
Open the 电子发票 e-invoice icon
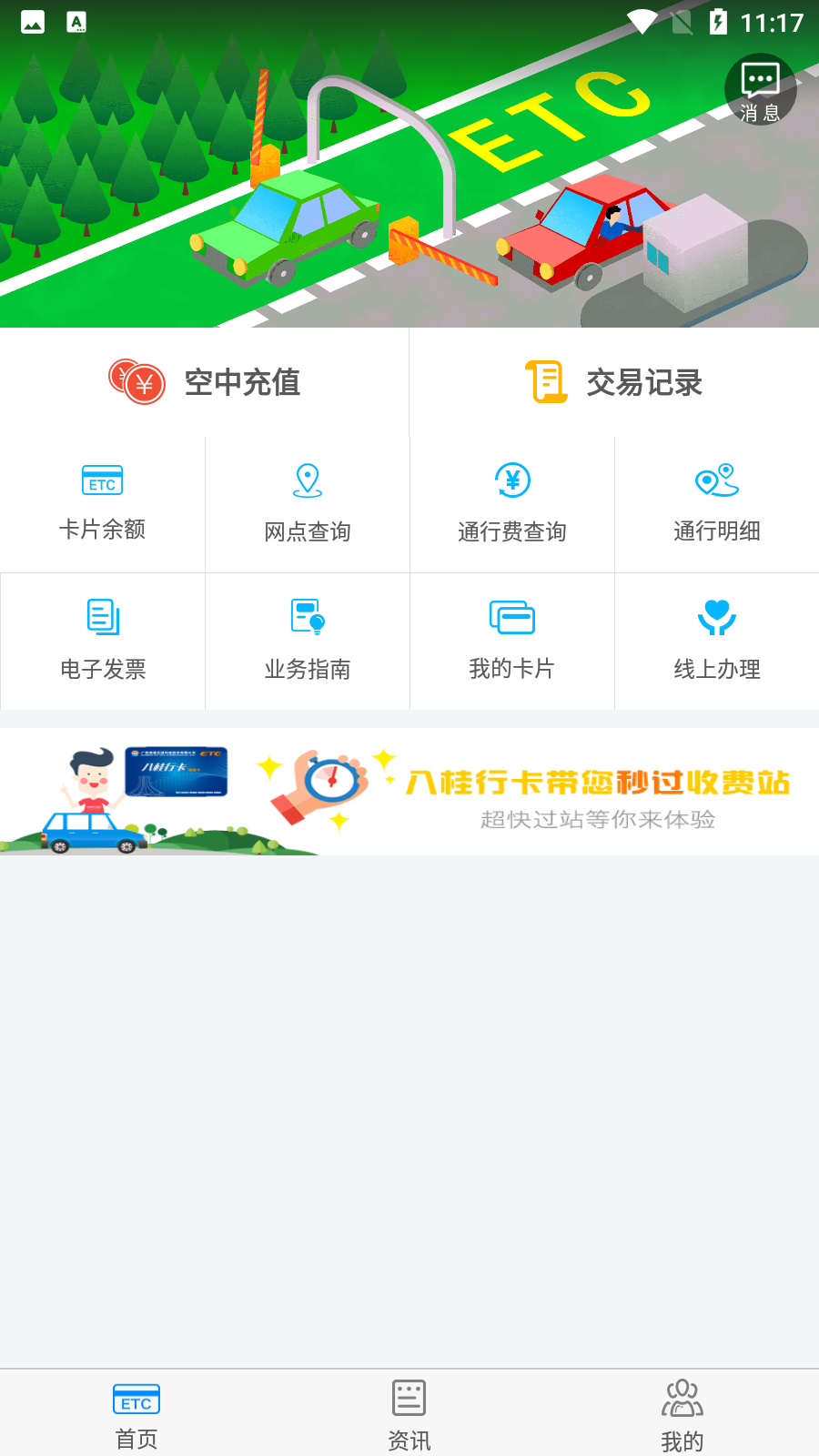coord(102,640)
